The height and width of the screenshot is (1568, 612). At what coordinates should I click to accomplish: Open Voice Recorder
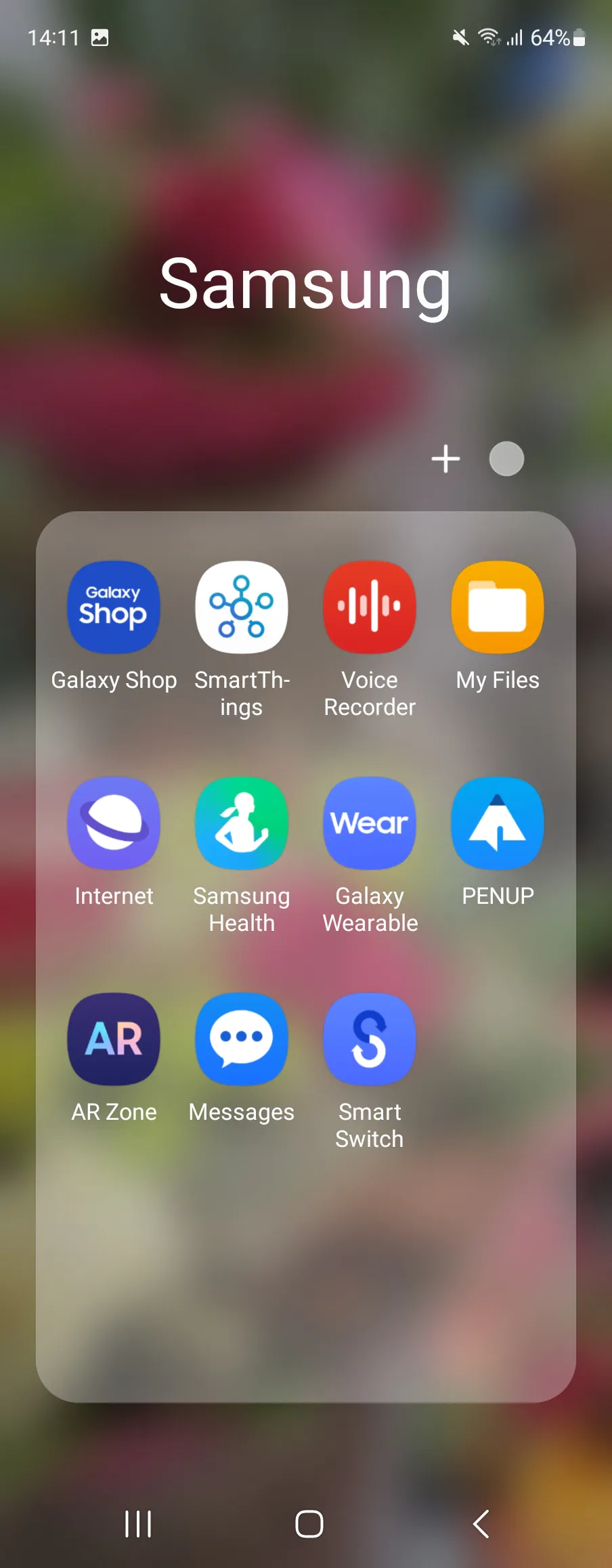tap(370, 607)
